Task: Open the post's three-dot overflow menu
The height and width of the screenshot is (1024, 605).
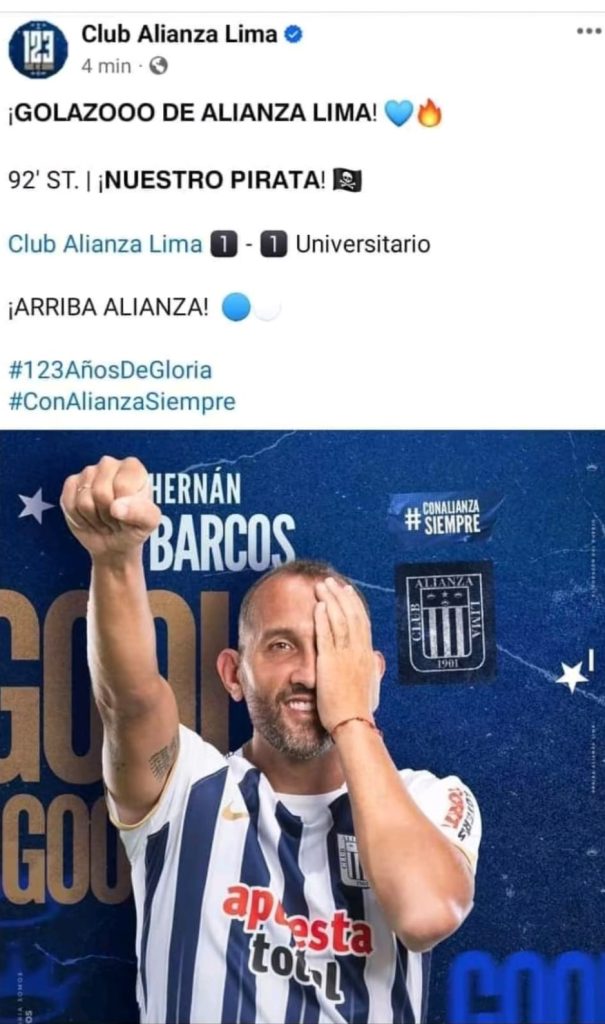Action: click(x=588, y=31)
